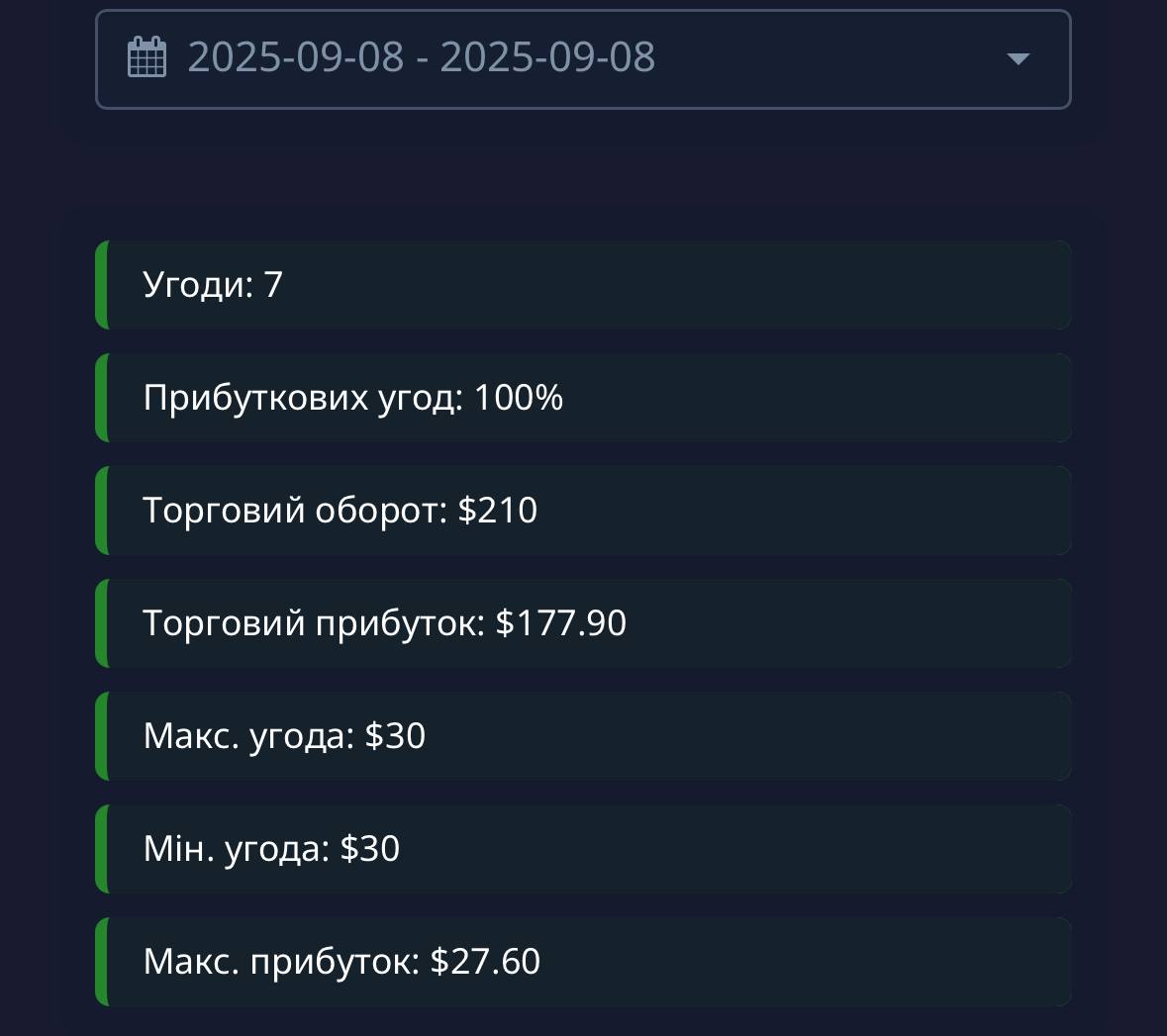This screenshot has width=1167, height=1036.
Task: Open the 2025-09-08 date range dropdown
Action: point(582,58)
